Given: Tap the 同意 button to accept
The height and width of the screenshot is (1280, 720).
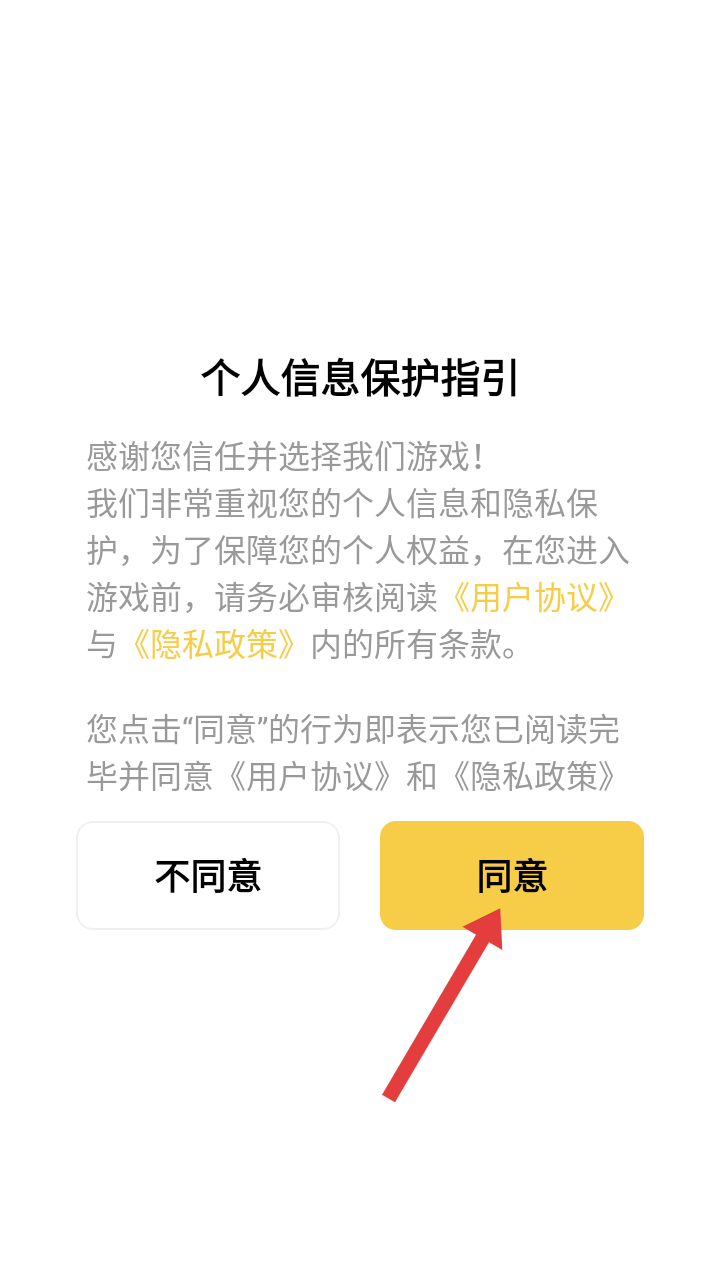Looking at the screenshot, I should point(512,876).
